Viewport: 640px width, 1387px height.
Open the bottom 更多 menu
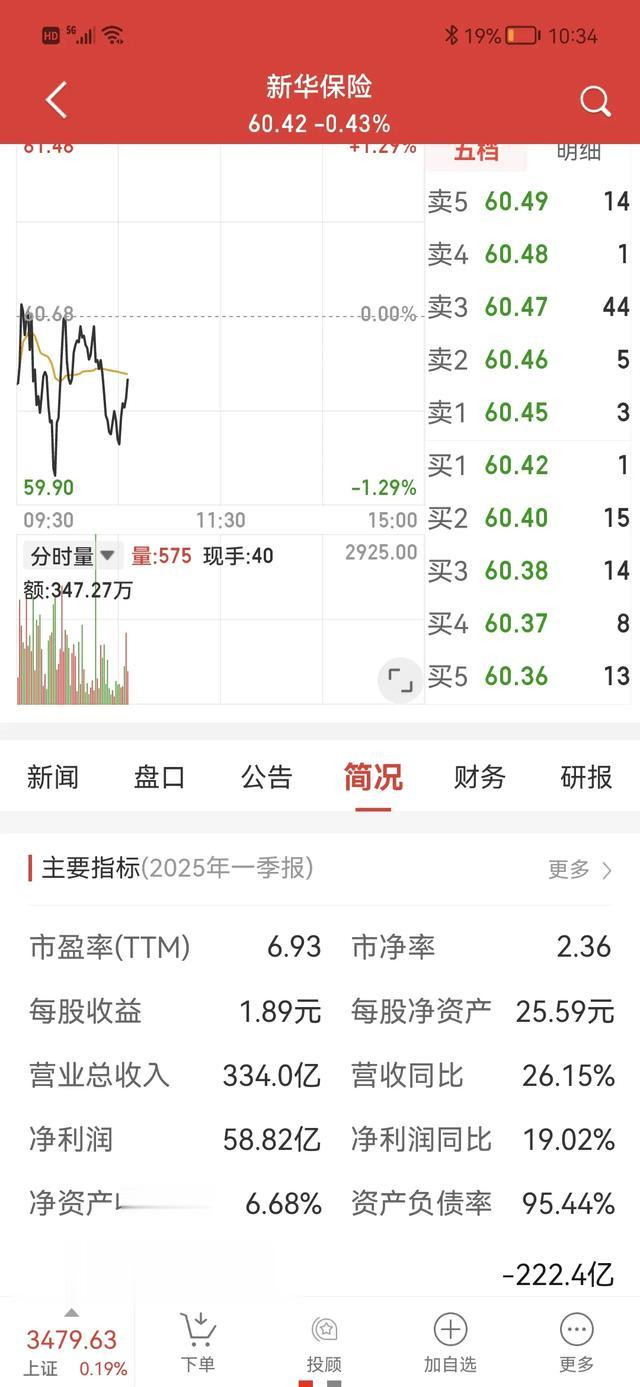577,1343
